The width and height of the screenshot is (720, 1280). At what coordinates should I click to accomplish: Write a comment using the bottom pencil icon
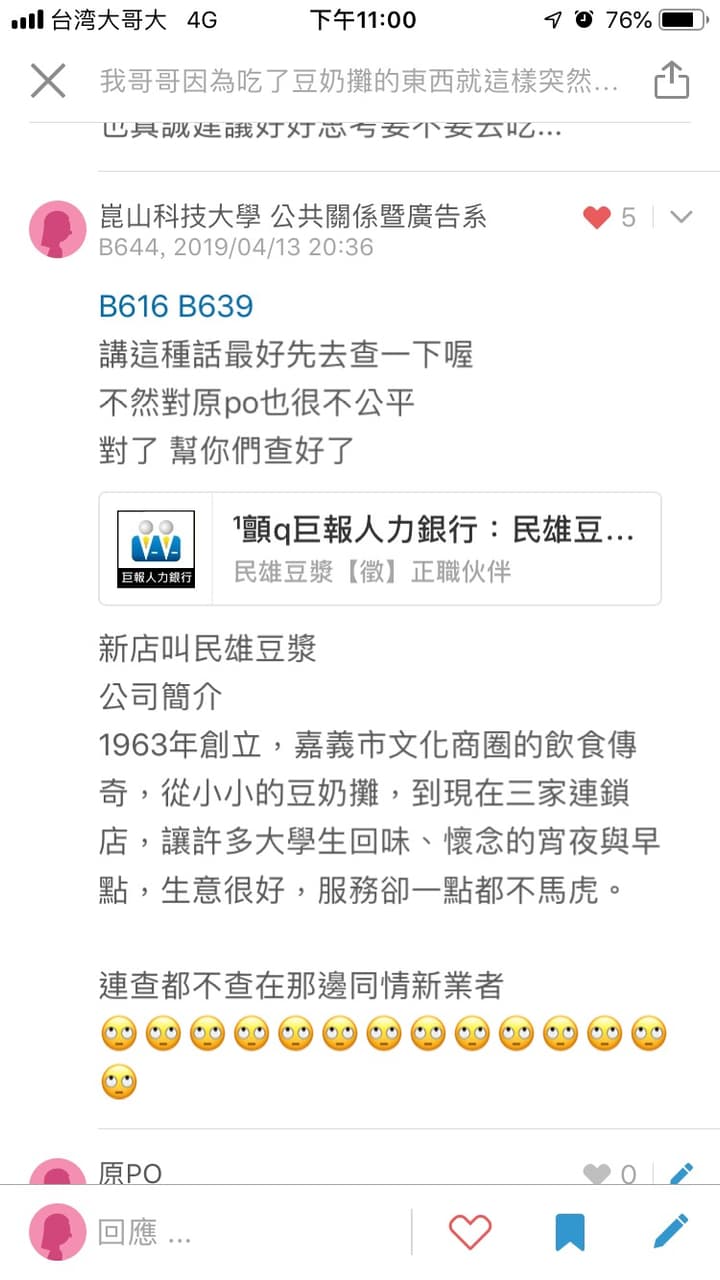click(671, 1232)
